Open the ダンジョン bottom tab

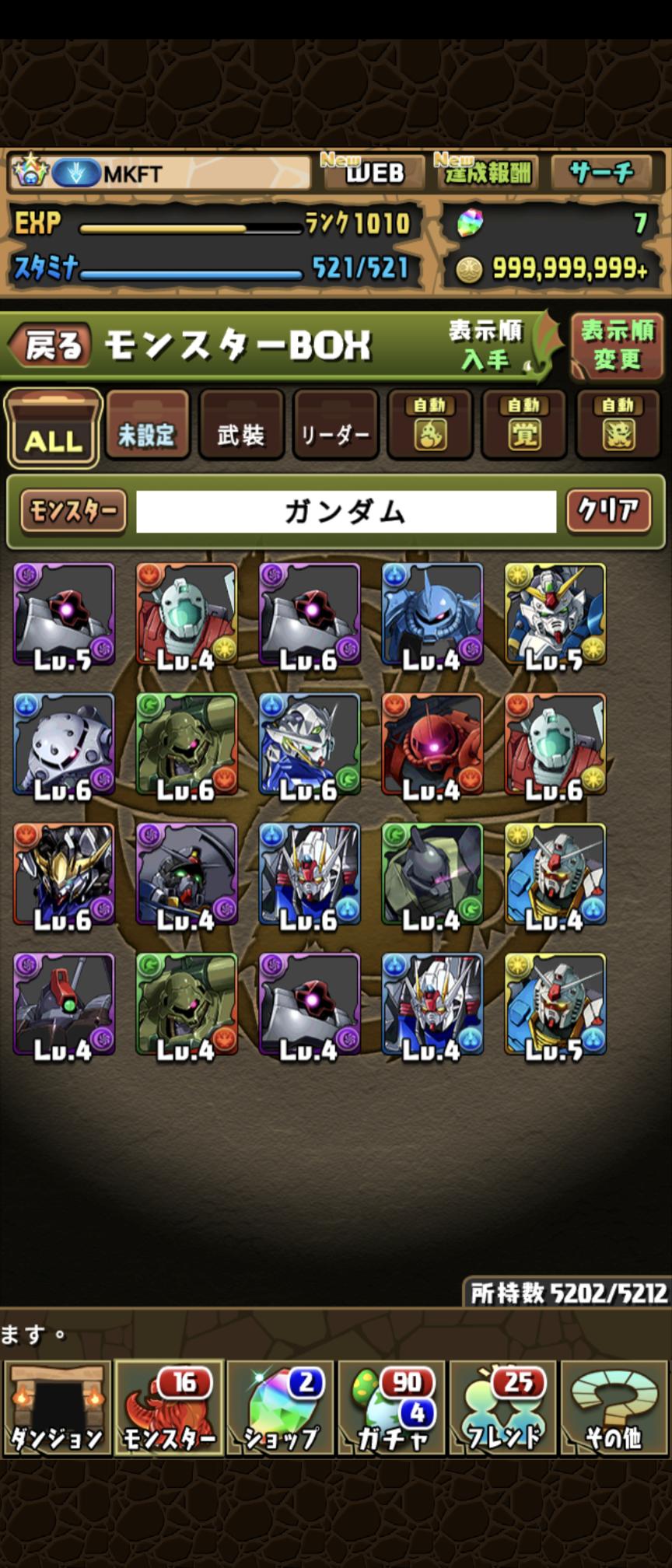pos(57,1409)
